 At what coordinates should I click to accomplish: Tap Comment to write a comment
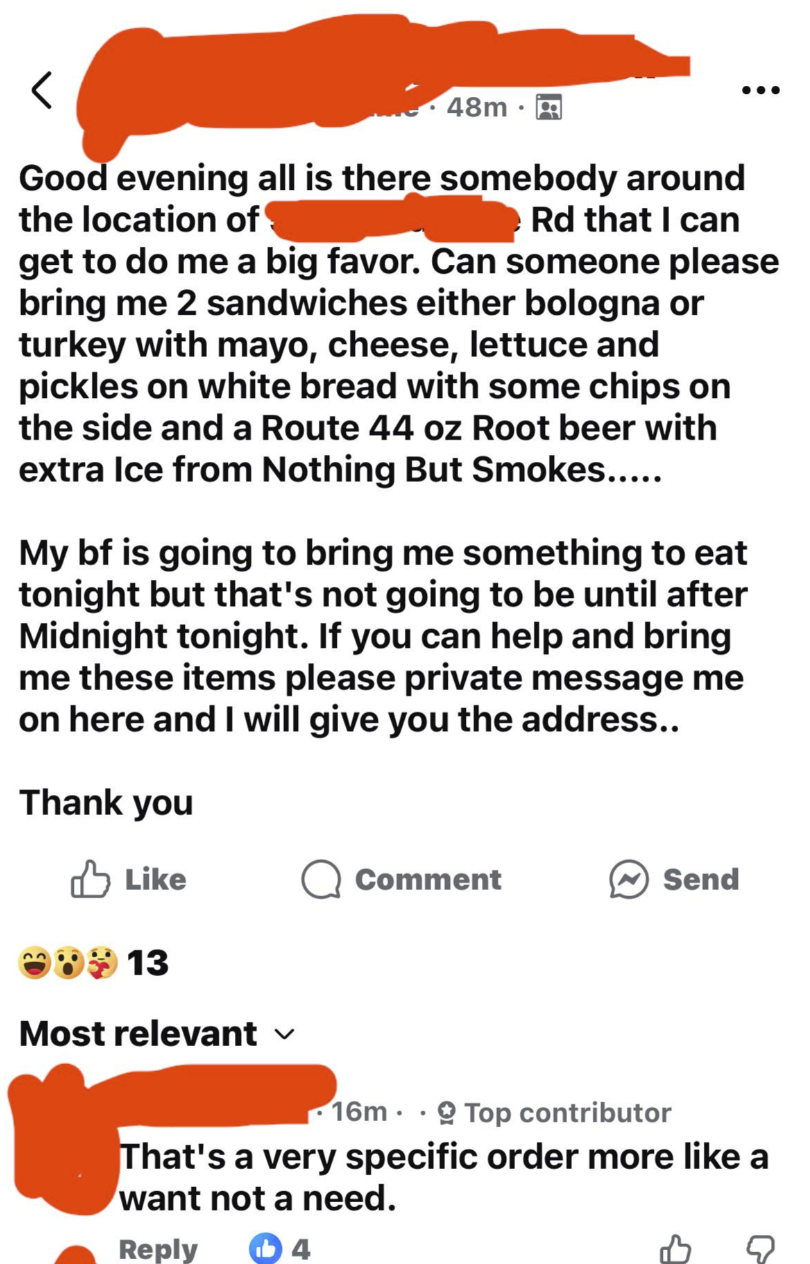point(402,879)
